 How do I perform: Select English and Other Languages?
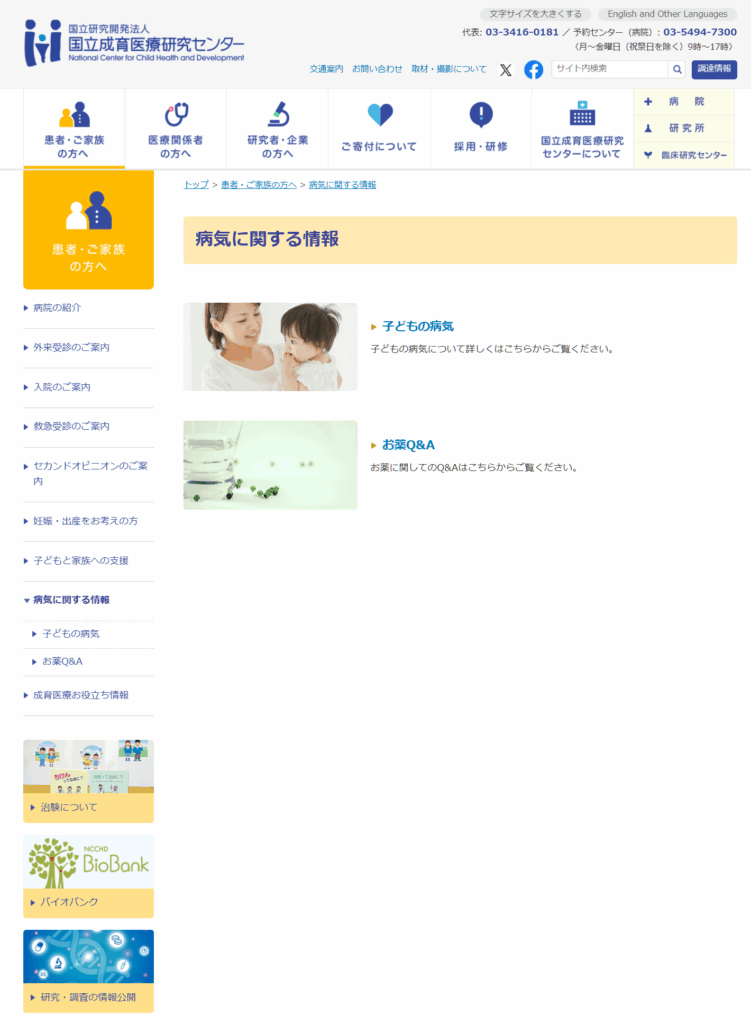tap(667, 14)
